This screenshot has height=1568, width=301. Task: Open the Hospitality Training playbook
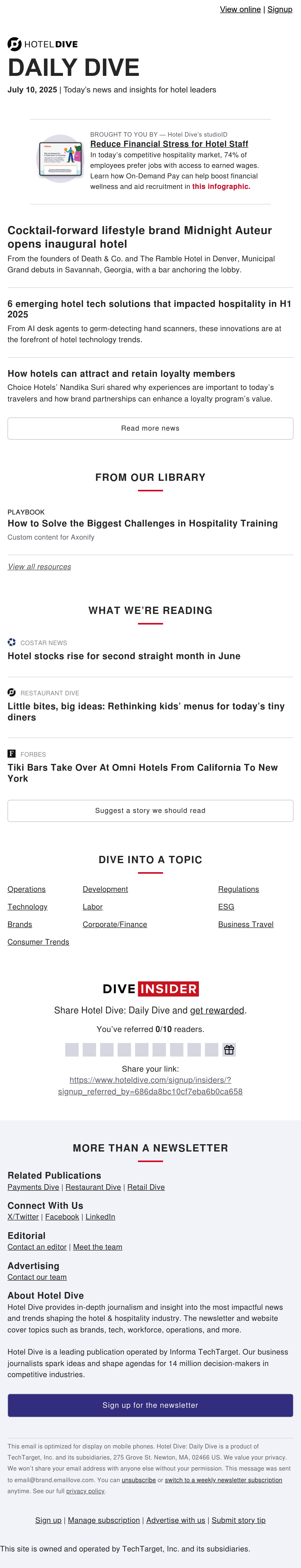[142, 524]
